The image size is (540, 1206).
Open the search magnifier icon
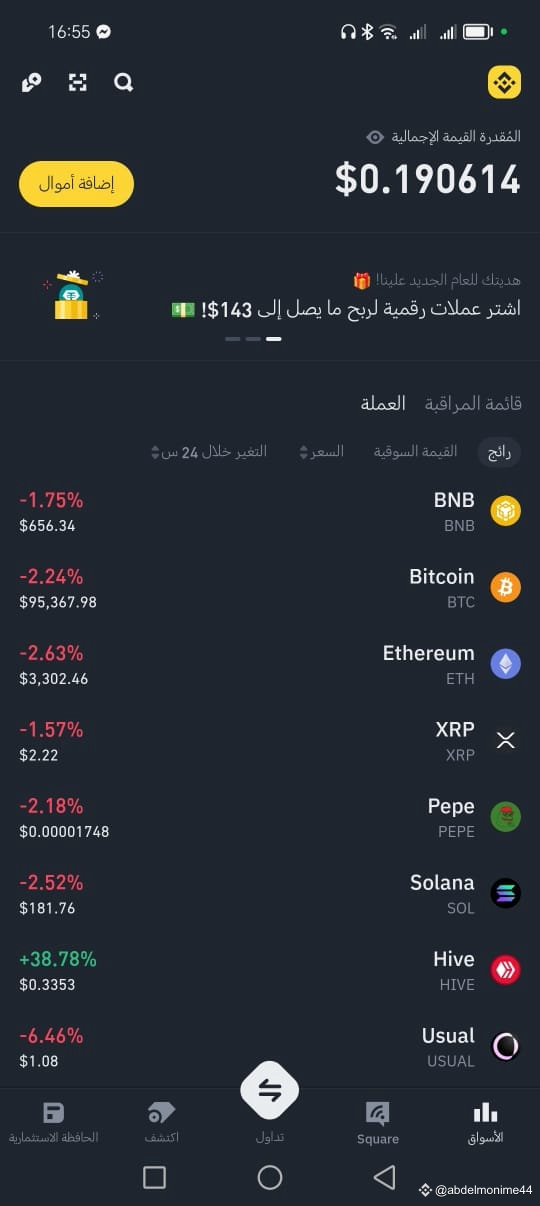point(124,83)
